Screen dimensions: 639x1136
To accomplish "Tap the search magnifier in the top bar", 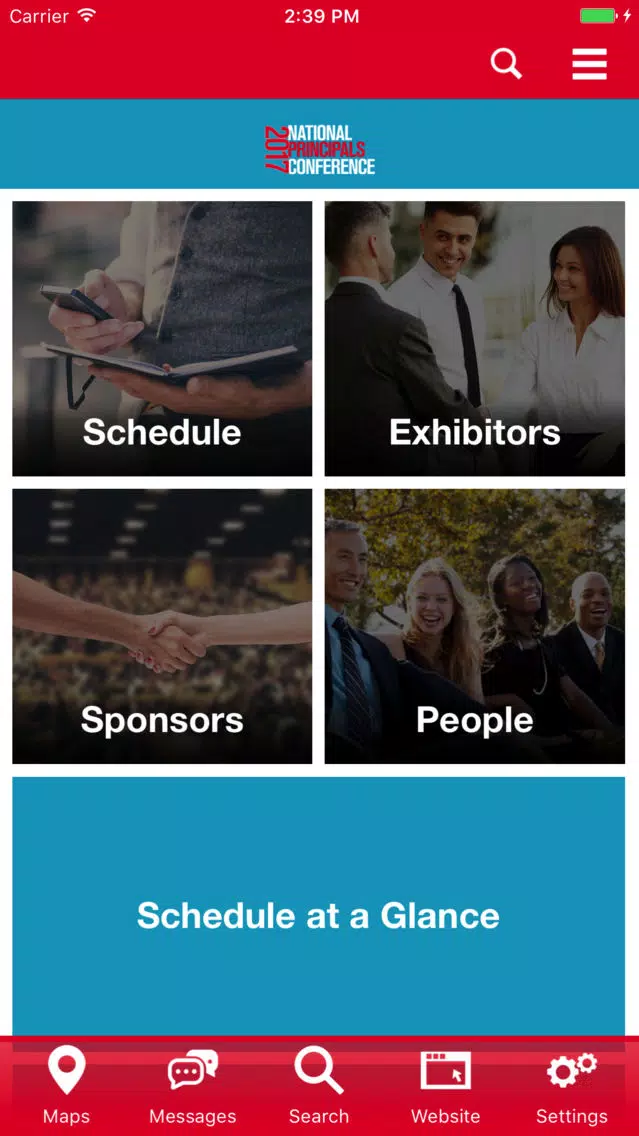I will 506,64.
